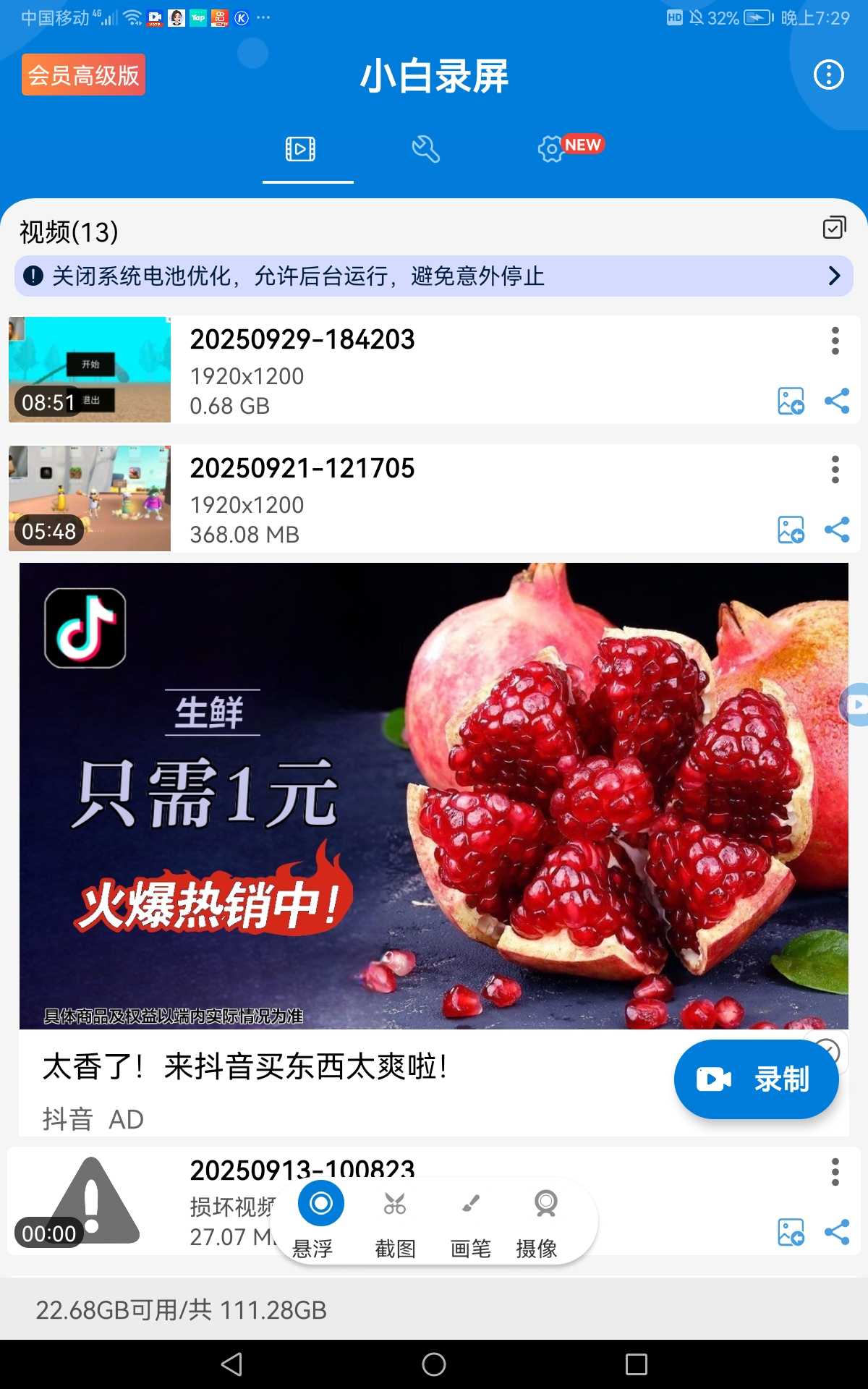This screenshot has width=868, height=1389.
Task: Share the video 20250921-121705
Action: point(837,530)
